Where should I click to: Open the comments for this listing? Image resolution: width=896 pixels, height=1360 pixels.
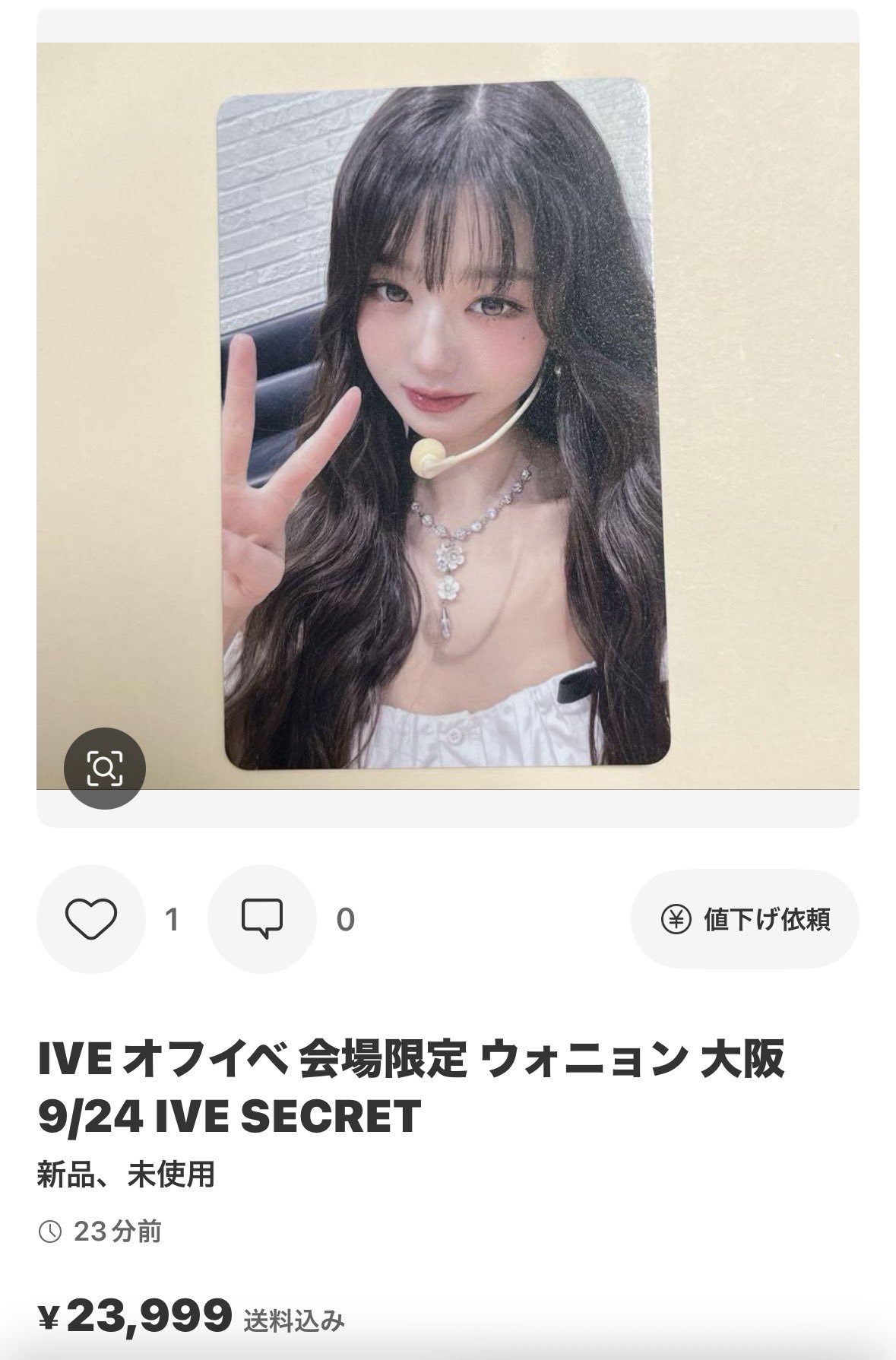tap(262, 918)
